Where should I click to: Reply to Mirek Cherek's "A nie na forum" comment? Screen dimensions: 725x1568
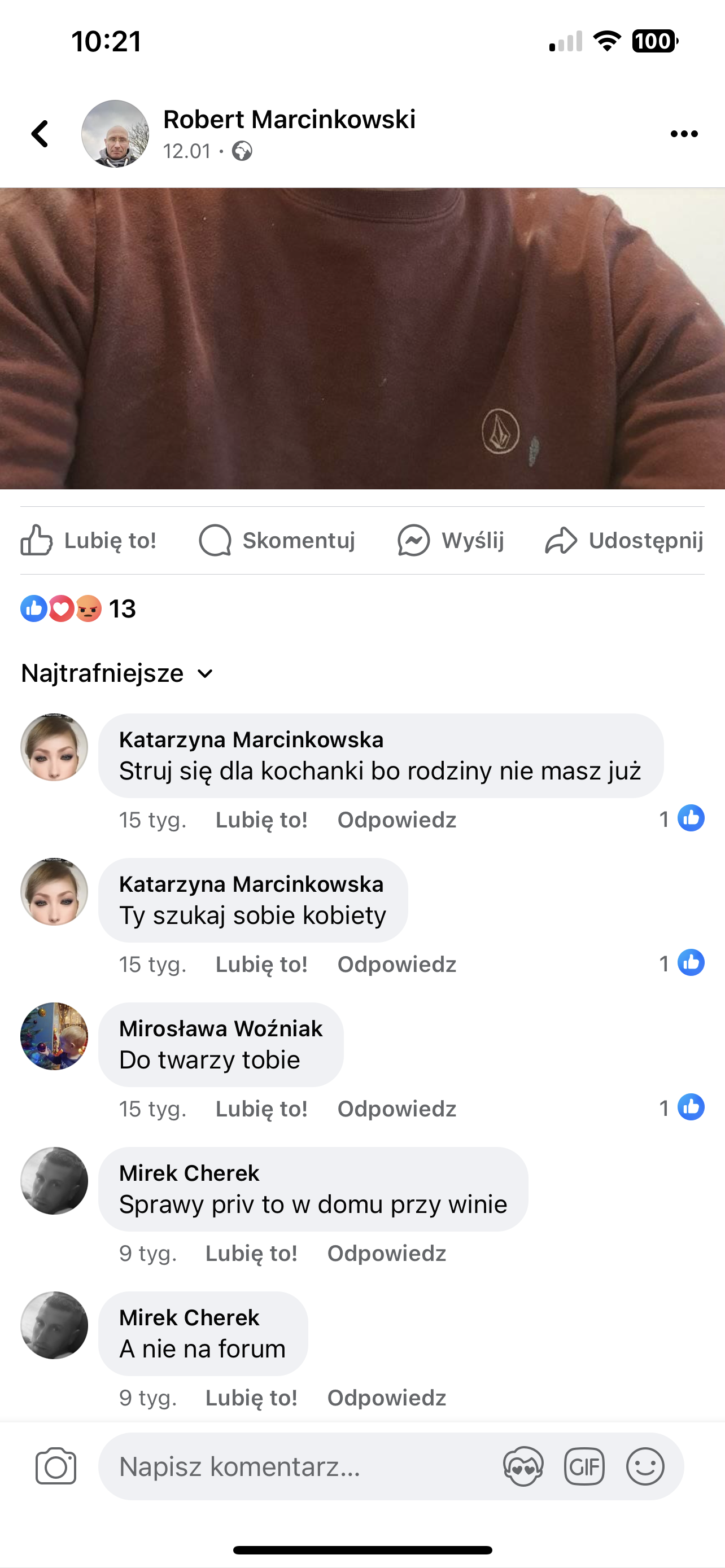click(387, 1398)
